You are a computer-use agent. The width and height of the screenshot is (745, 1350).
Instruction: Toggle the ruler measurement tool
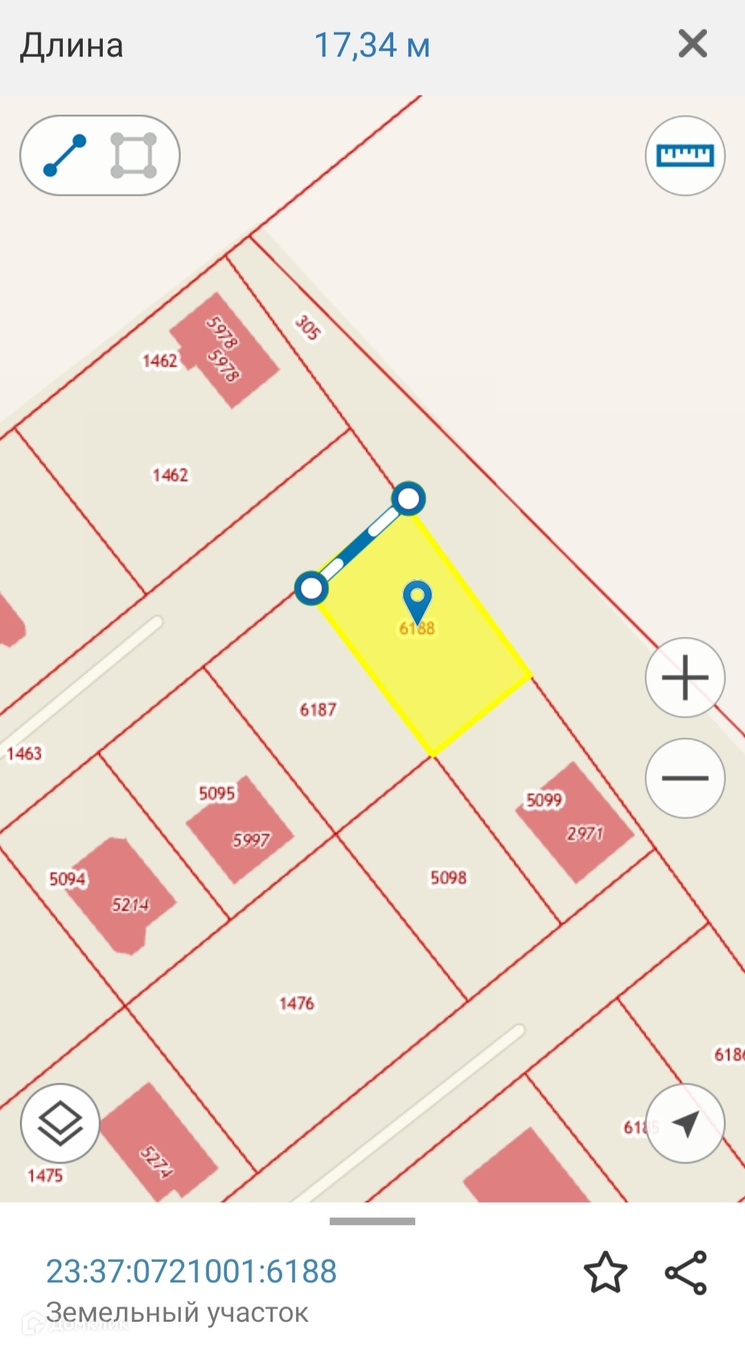(685, 155)
